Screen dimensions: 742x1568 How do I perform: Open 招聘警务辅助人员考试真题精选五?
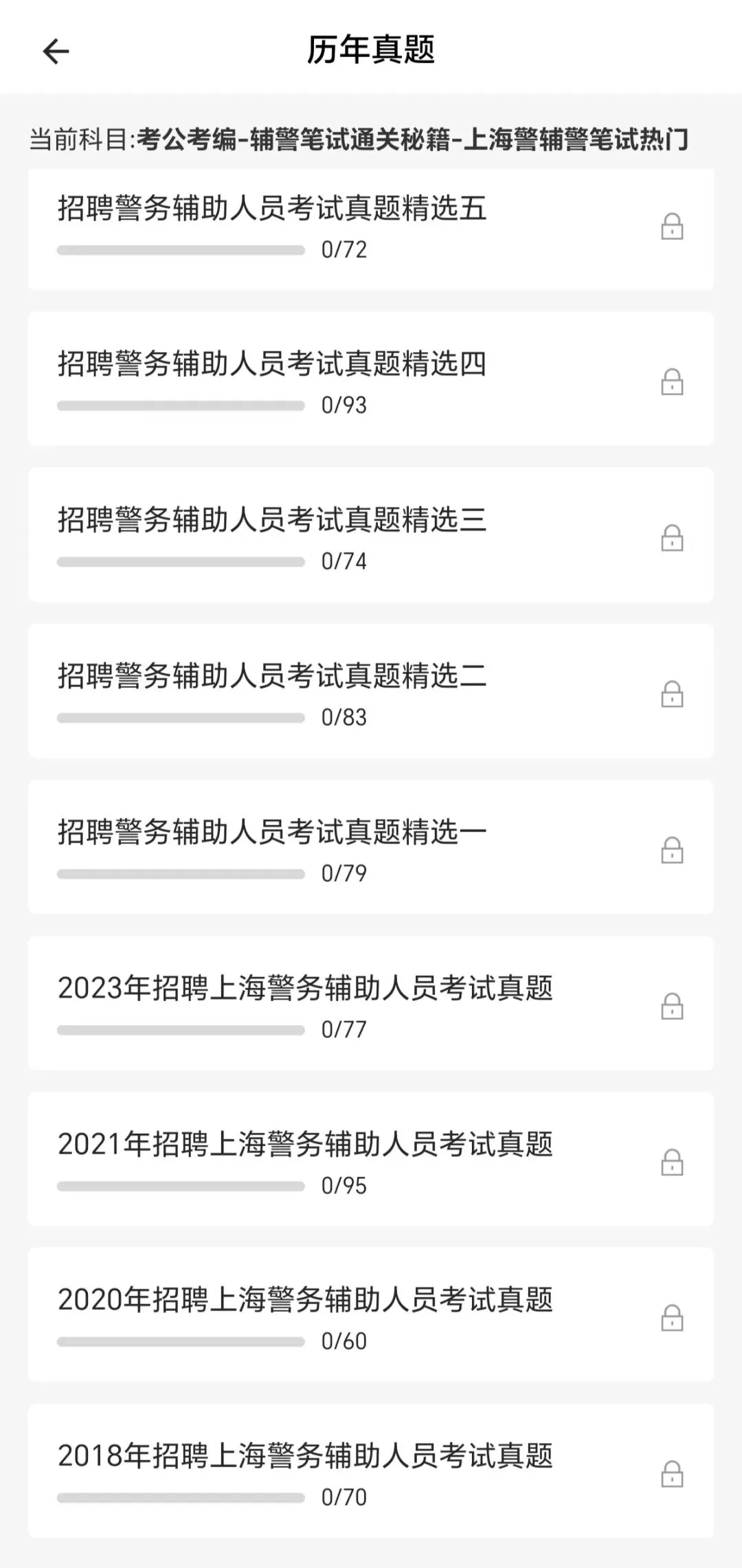pos(272,209)
